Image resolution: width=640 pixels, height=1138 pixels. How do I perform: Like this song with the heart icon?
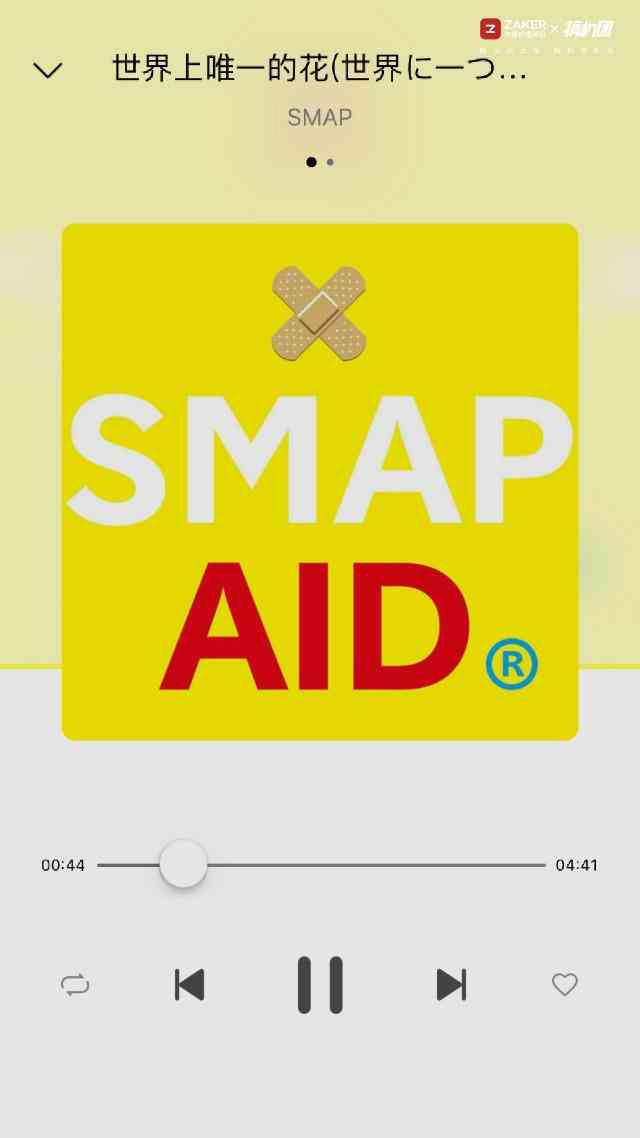coord(565,985)
